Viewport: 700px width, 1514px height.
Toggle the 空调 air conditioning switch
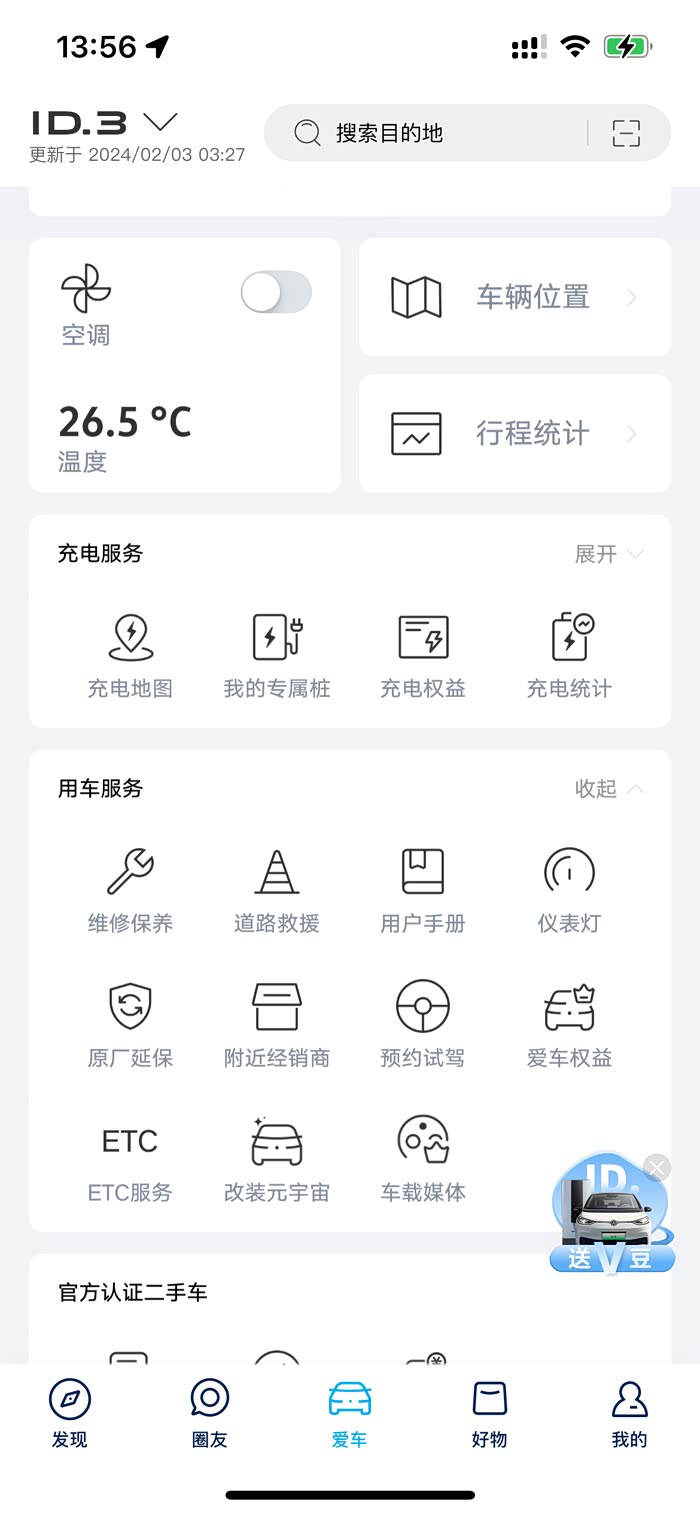pyautogui.click(x=276, y=293)
